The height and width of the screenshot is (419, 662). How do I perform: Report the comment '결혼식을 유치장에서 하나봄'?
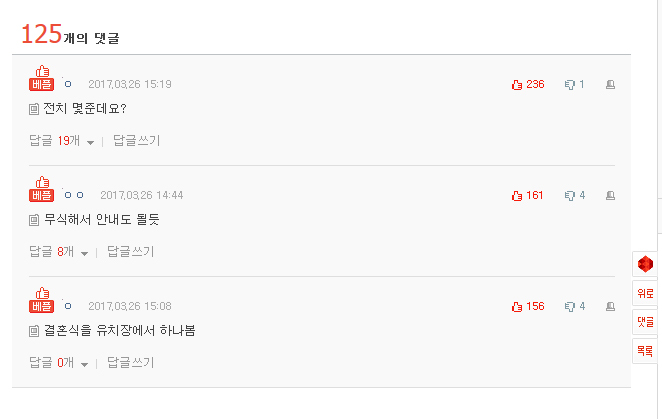pyautogui.click(x=610, y=306)
